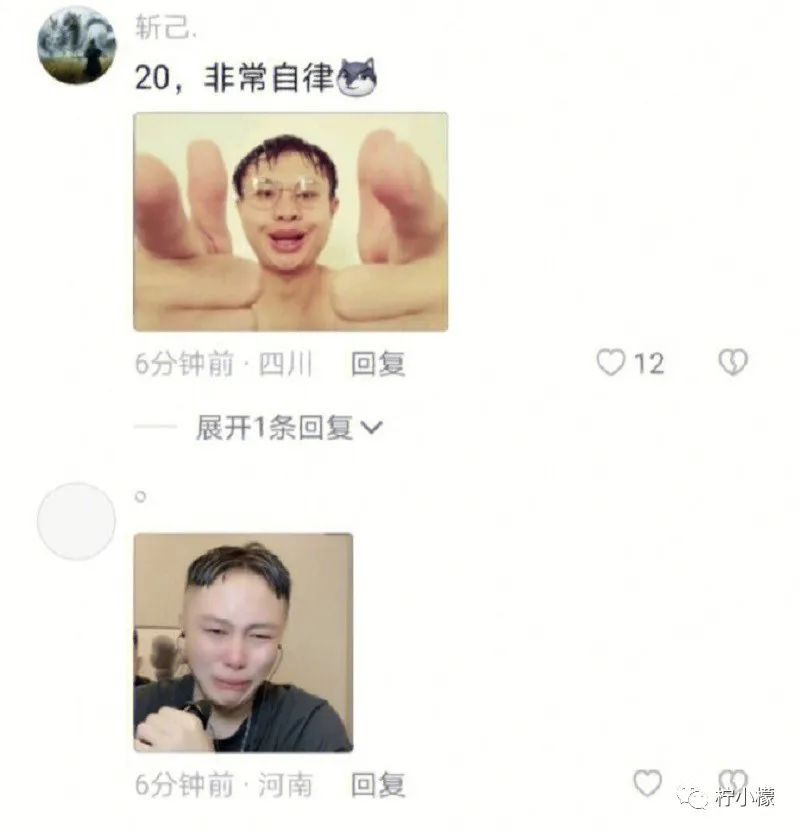Like 斩己's comment with 12 likes
Screen dimensions: 800x832
pos(611,362)
